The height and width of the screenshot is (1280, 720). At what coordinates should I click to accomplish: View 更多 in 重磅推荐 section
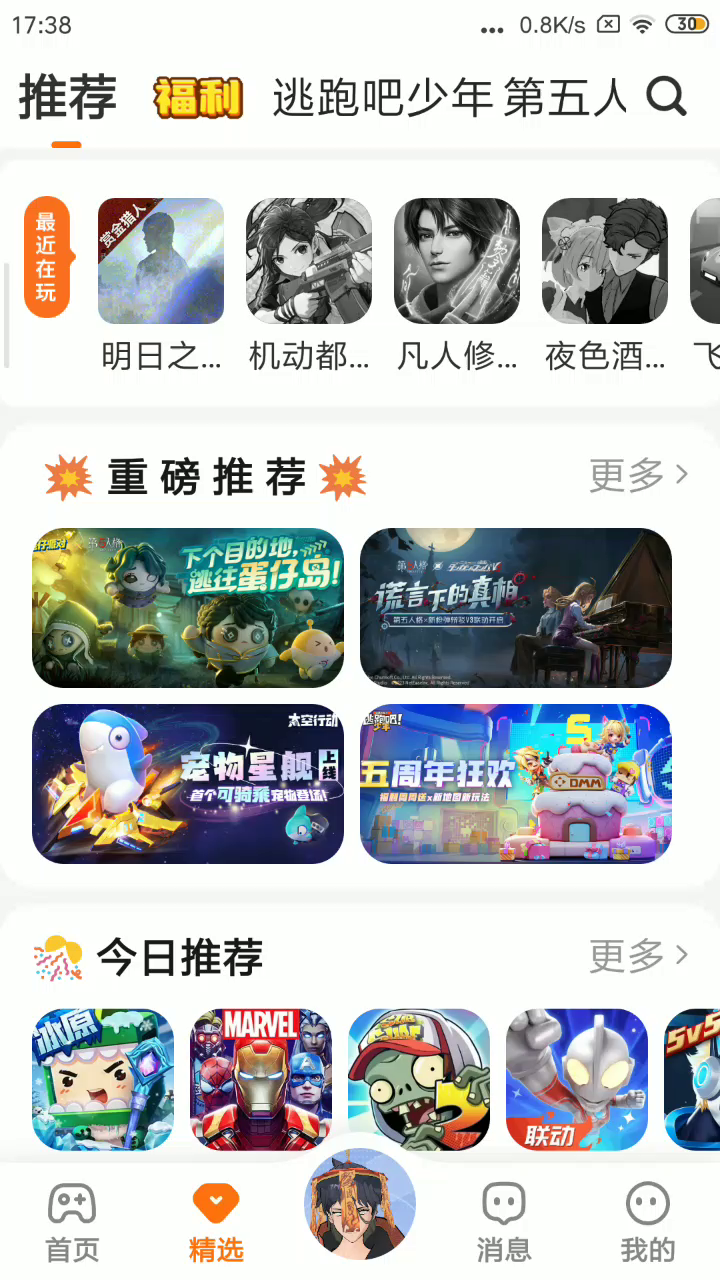click(638, 476)
